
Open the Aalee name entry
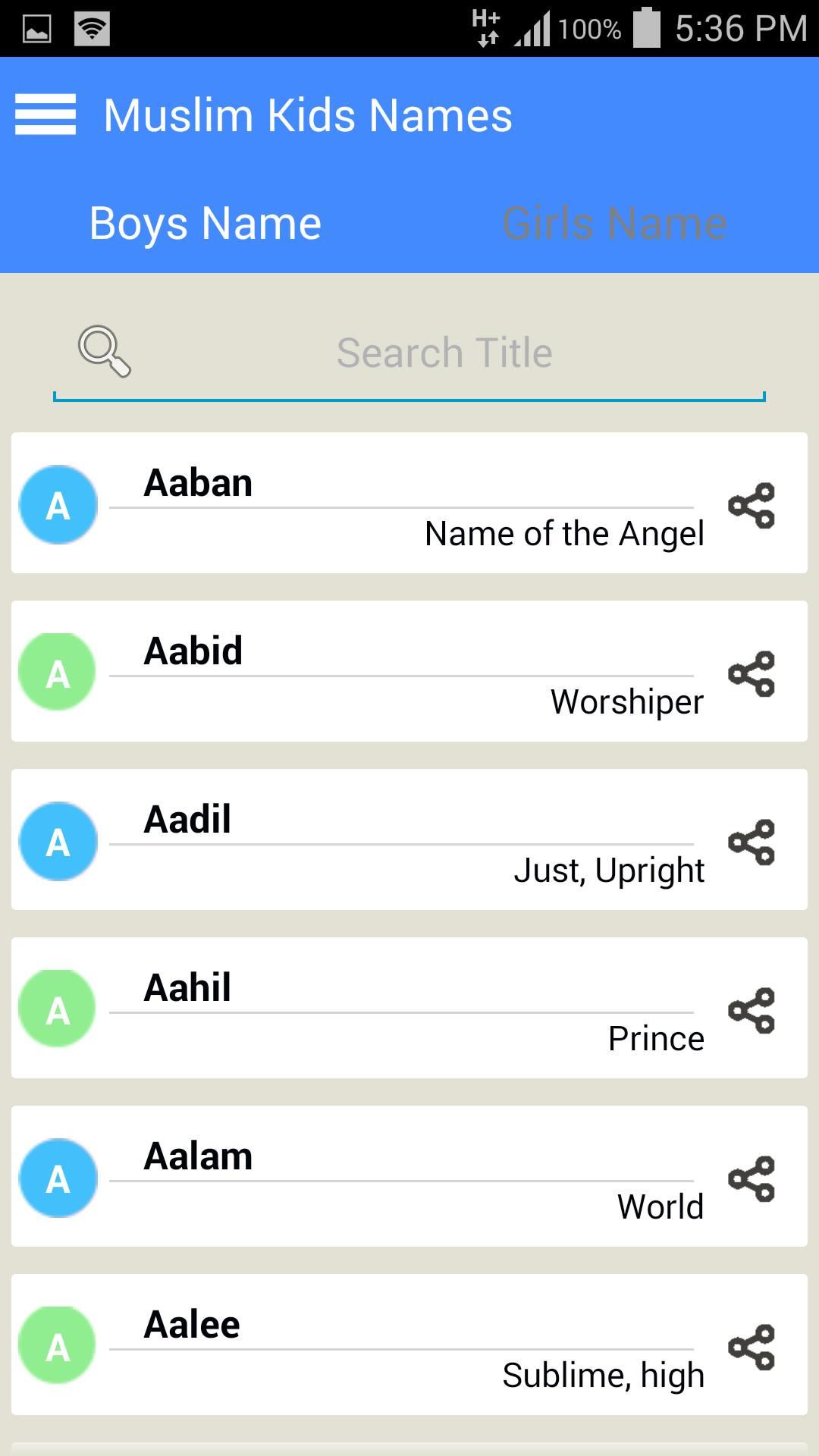(x=379, y=1345)
